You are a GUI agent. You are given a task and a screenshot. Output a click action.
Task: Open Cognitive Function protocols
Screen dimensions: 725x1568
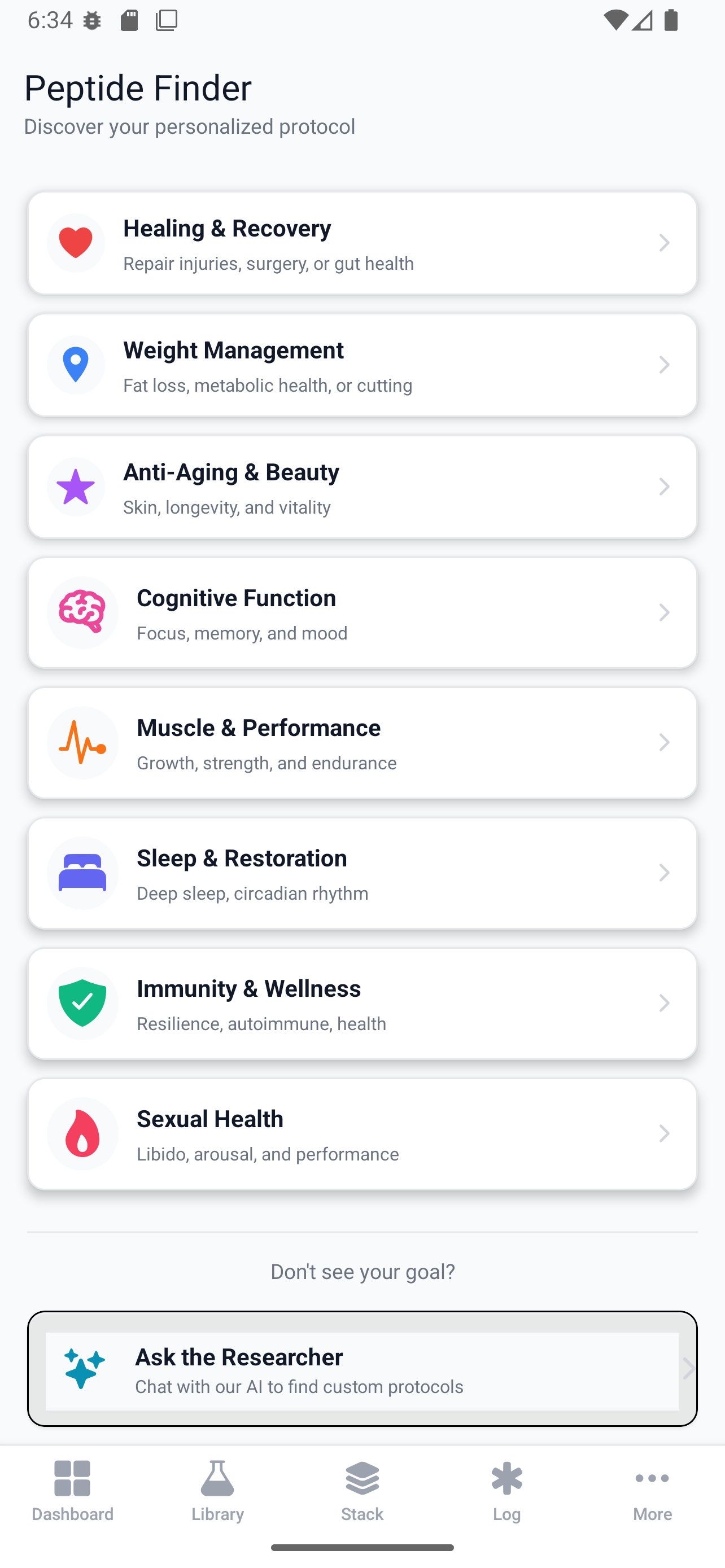click(362, 613)
